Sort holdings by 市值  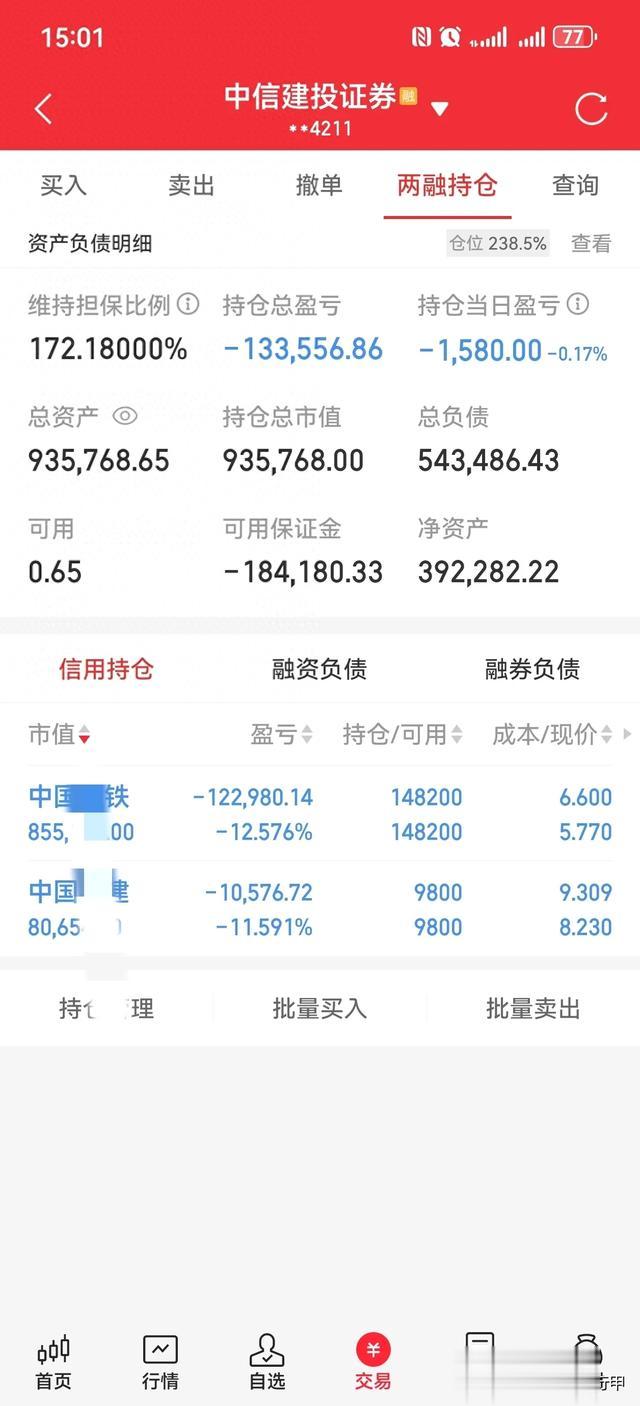(59, 735)
